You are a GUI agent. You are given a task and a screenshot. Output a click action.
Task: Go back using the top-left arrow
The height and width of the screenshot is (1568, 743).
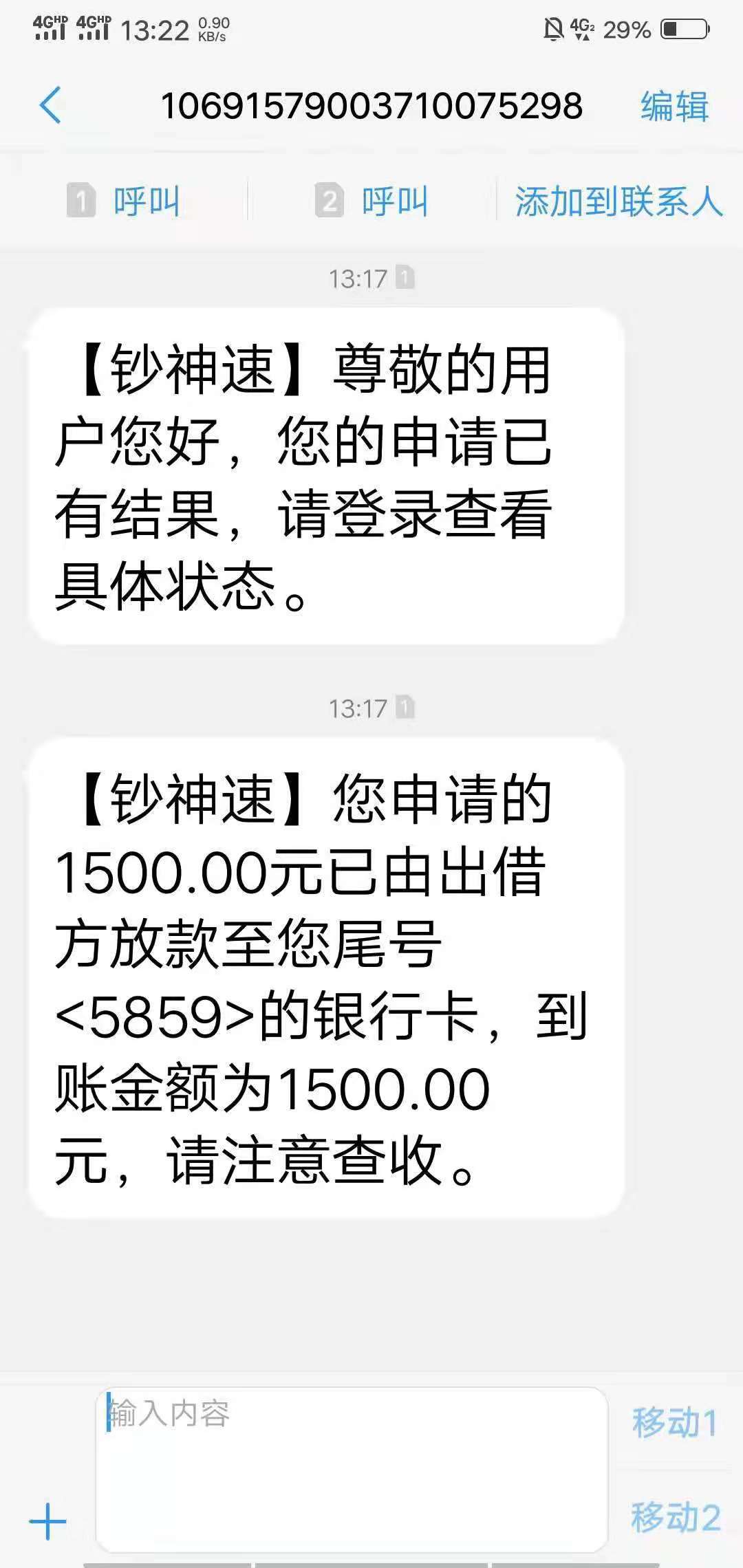(x=51, y=106)
